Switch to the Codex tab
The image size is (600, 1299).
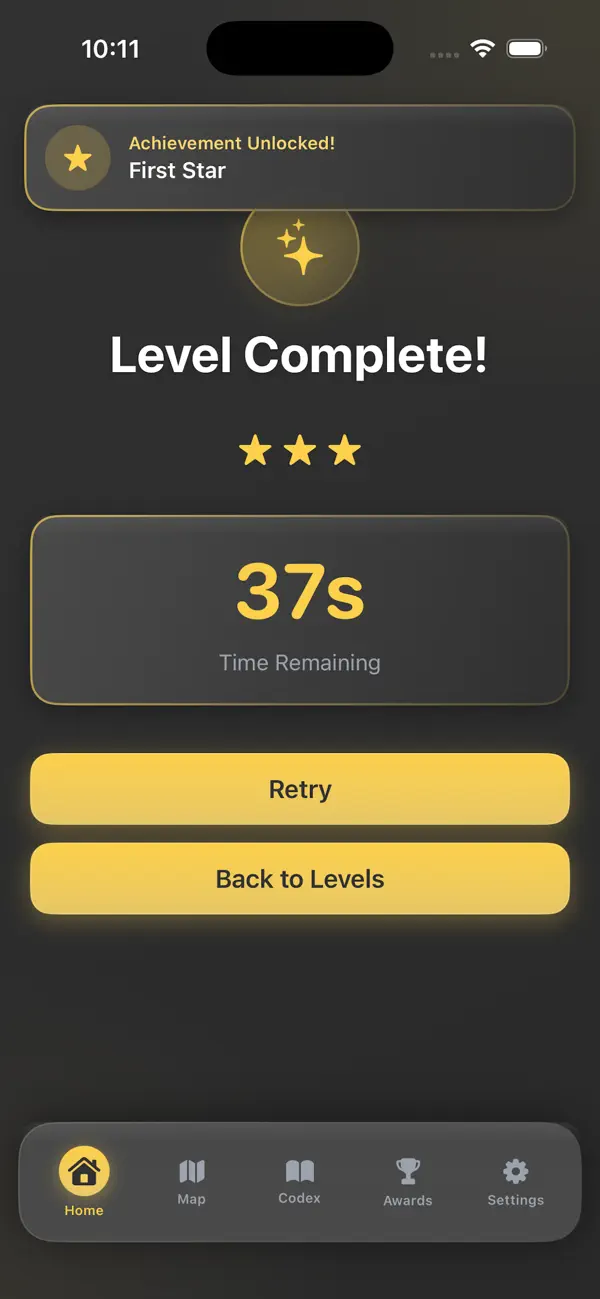300,1182
